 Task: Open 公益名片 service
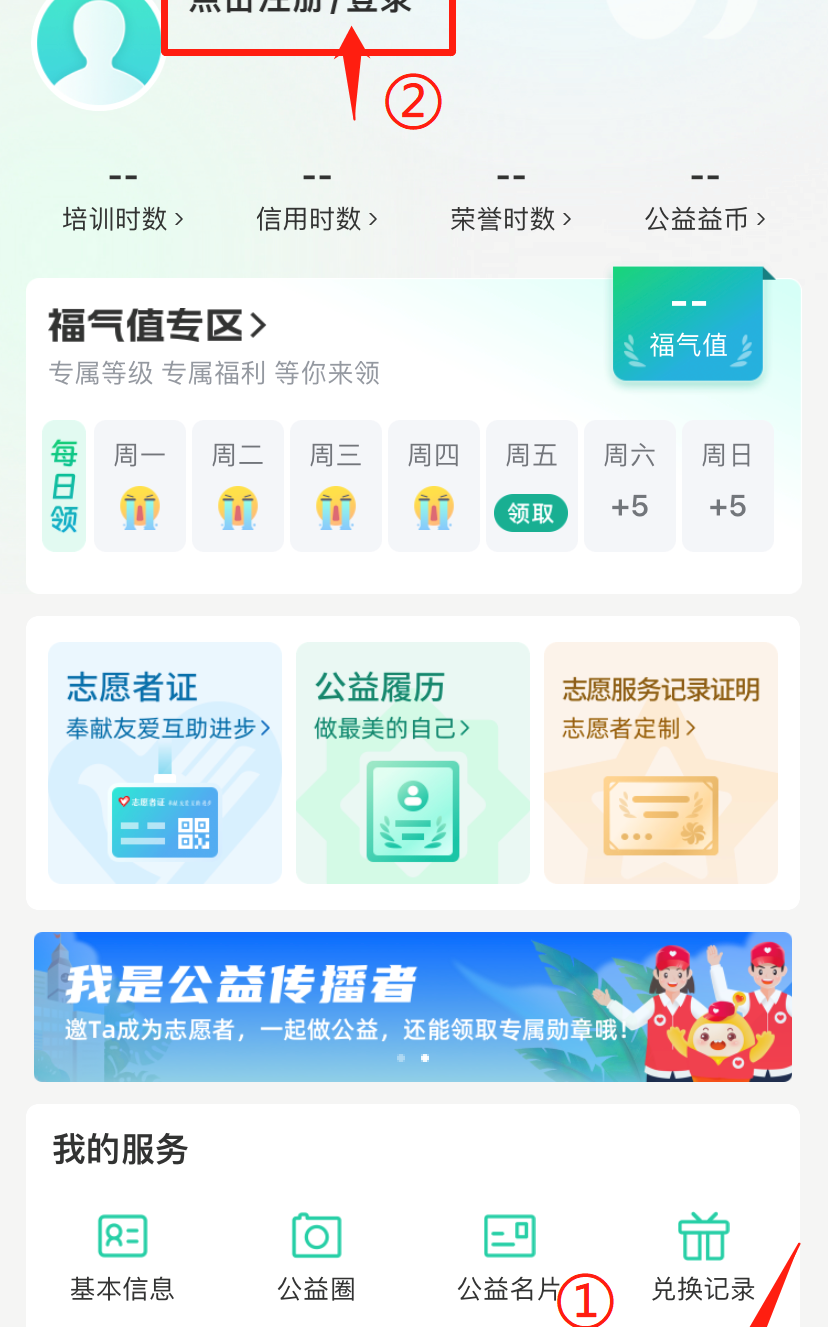pyautogui.click(x=509, y=1256)
